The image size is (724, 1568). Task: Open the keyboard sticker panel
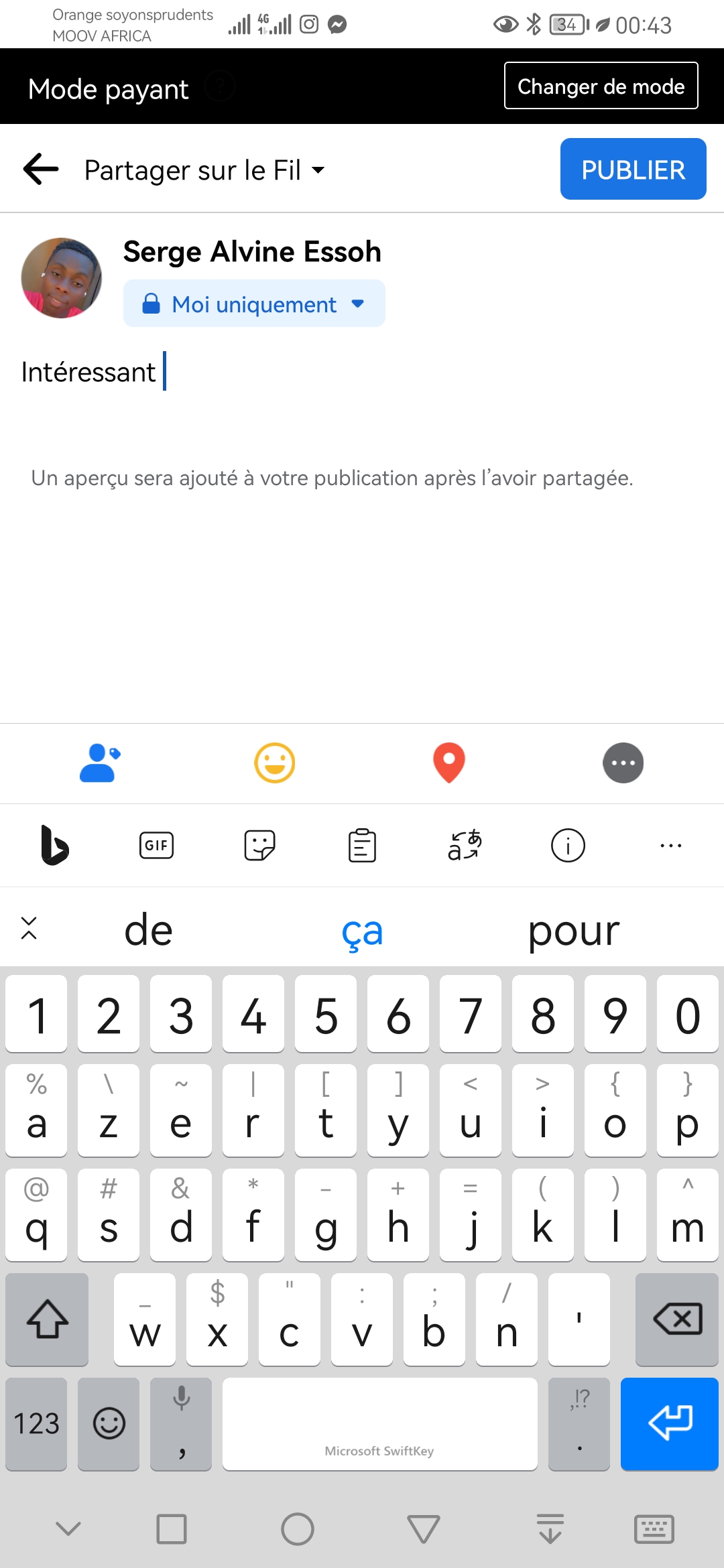tap(259, 846)
